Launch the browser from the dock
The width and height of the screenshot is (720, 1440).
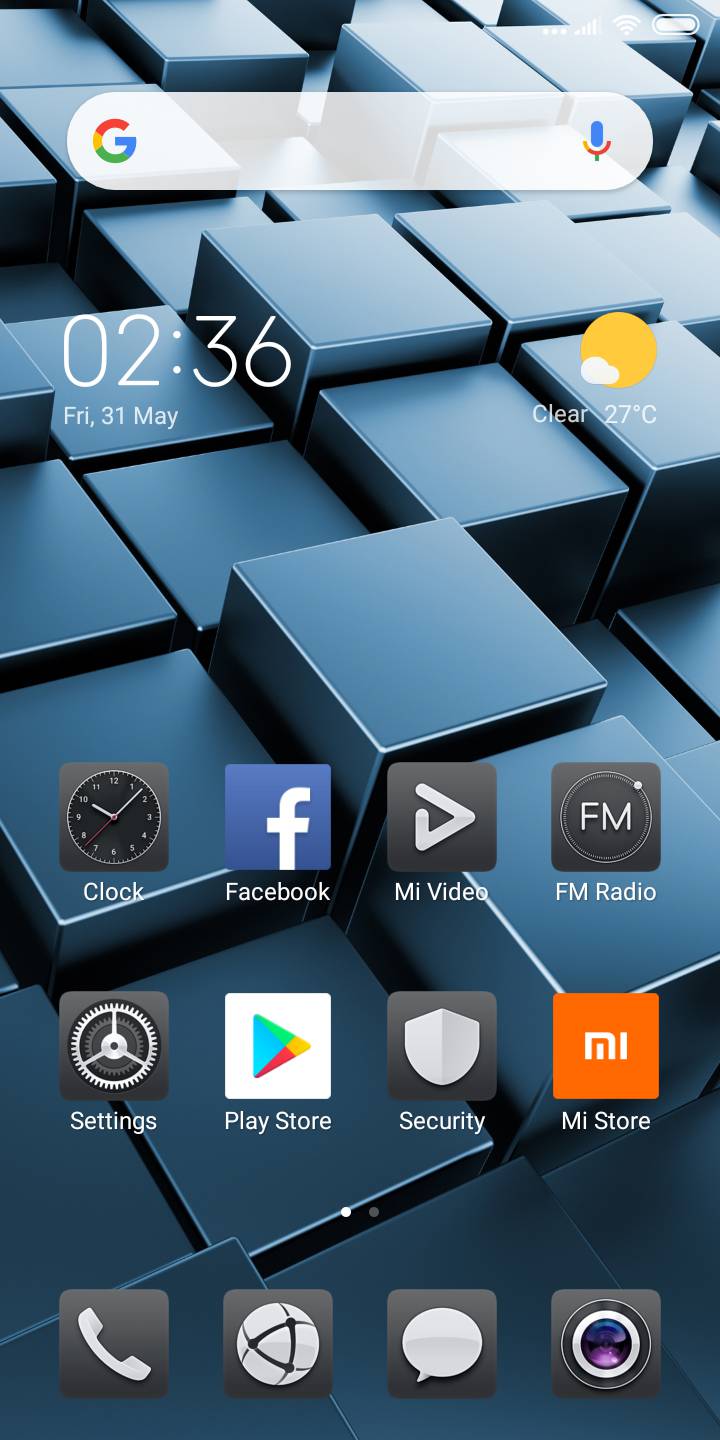(278, 1344)
